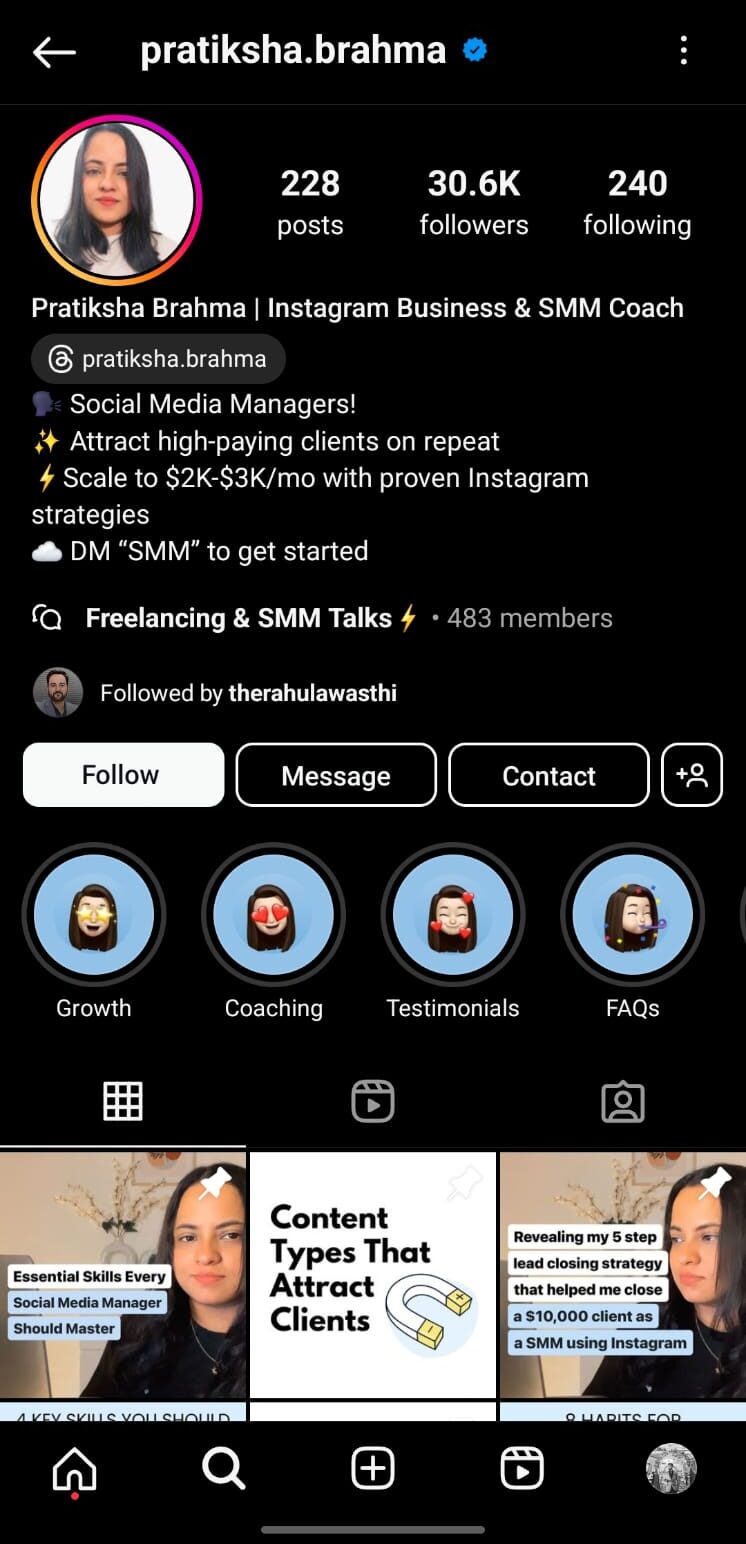The height and width of the screenshot is (1544, 746).
Task: Open the 240 following list
Action: [x=637, y=203]
